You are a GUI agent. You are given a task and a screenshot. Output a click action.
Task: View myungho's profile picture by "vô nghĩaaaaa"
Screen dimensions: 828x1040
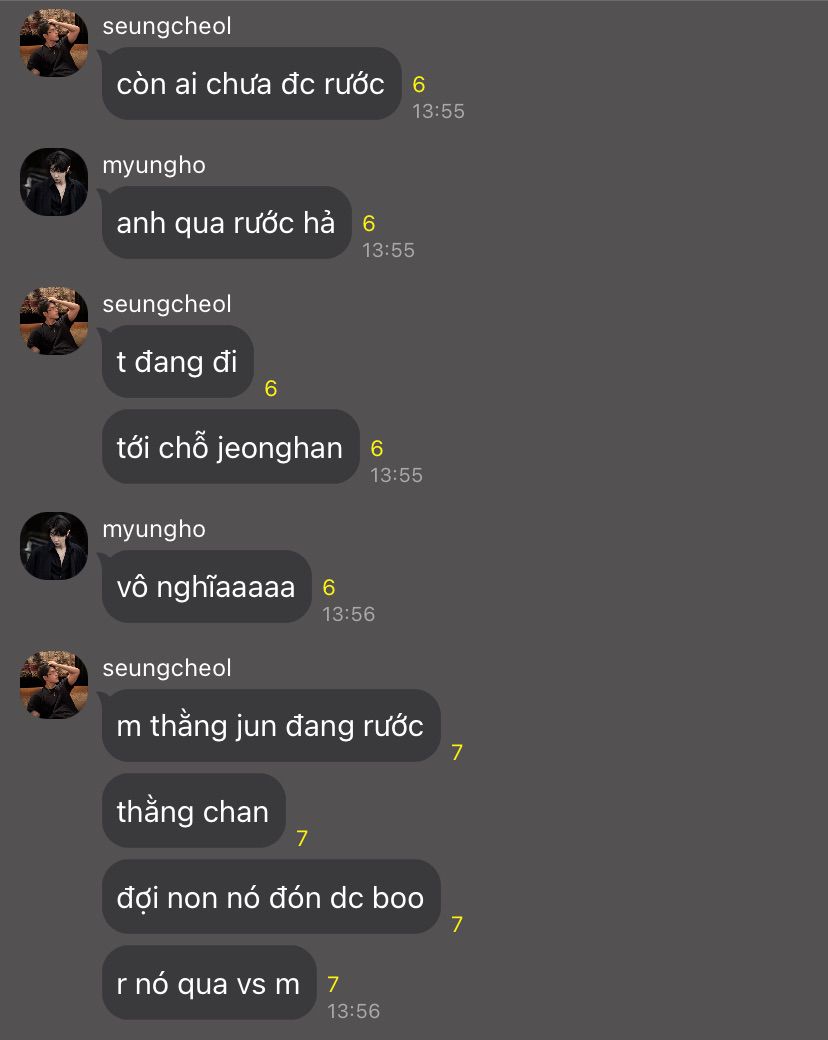tap(54, 546)
